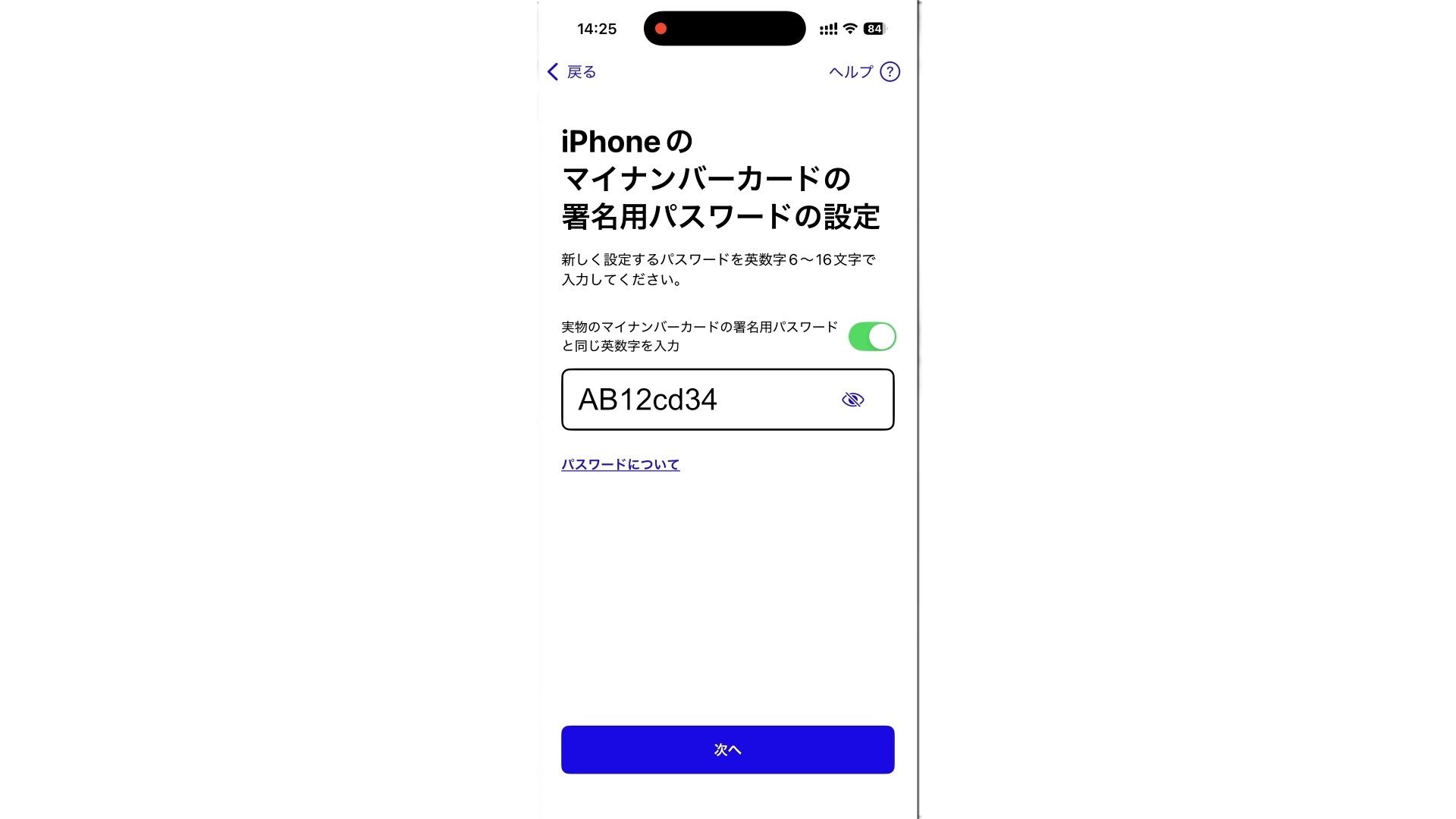
Task: Continue with the 次へ button
Action: point(727,749)
